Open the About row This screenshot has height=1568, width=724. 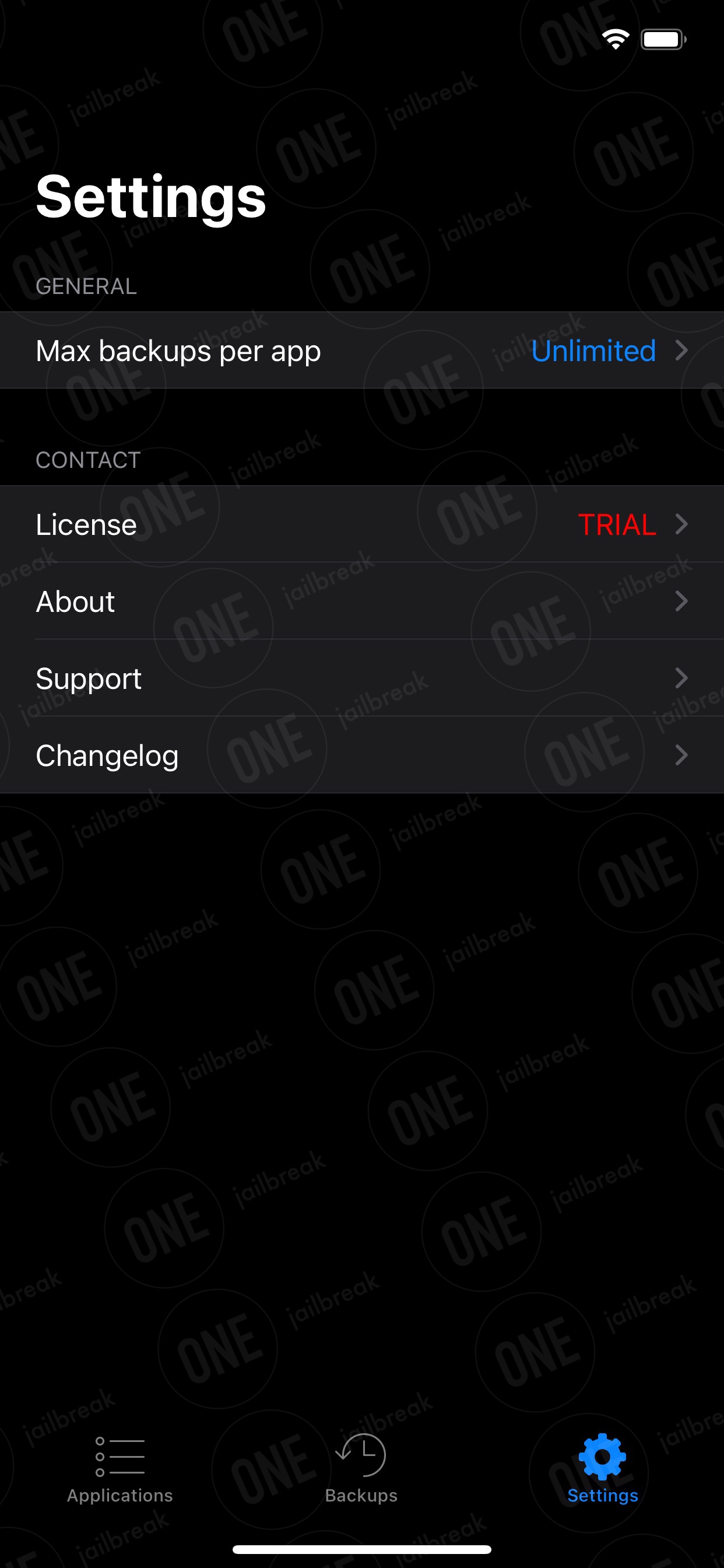(362, 601)
